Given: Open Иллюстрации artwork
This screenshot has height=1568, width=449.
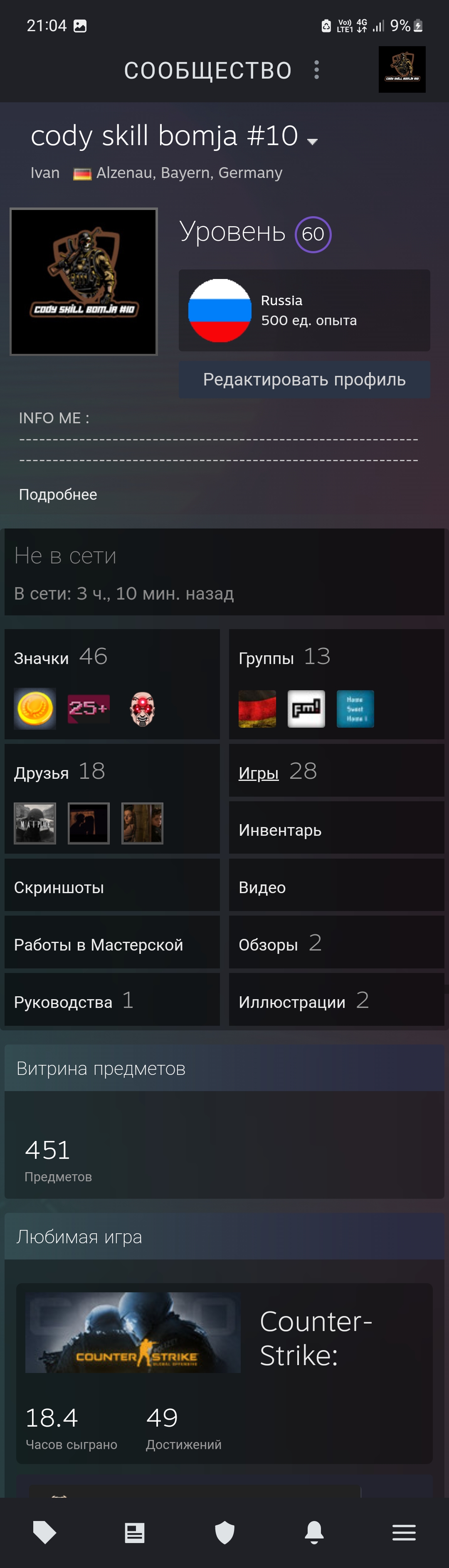Looking at the screenshot, I should pos(292,1002).
